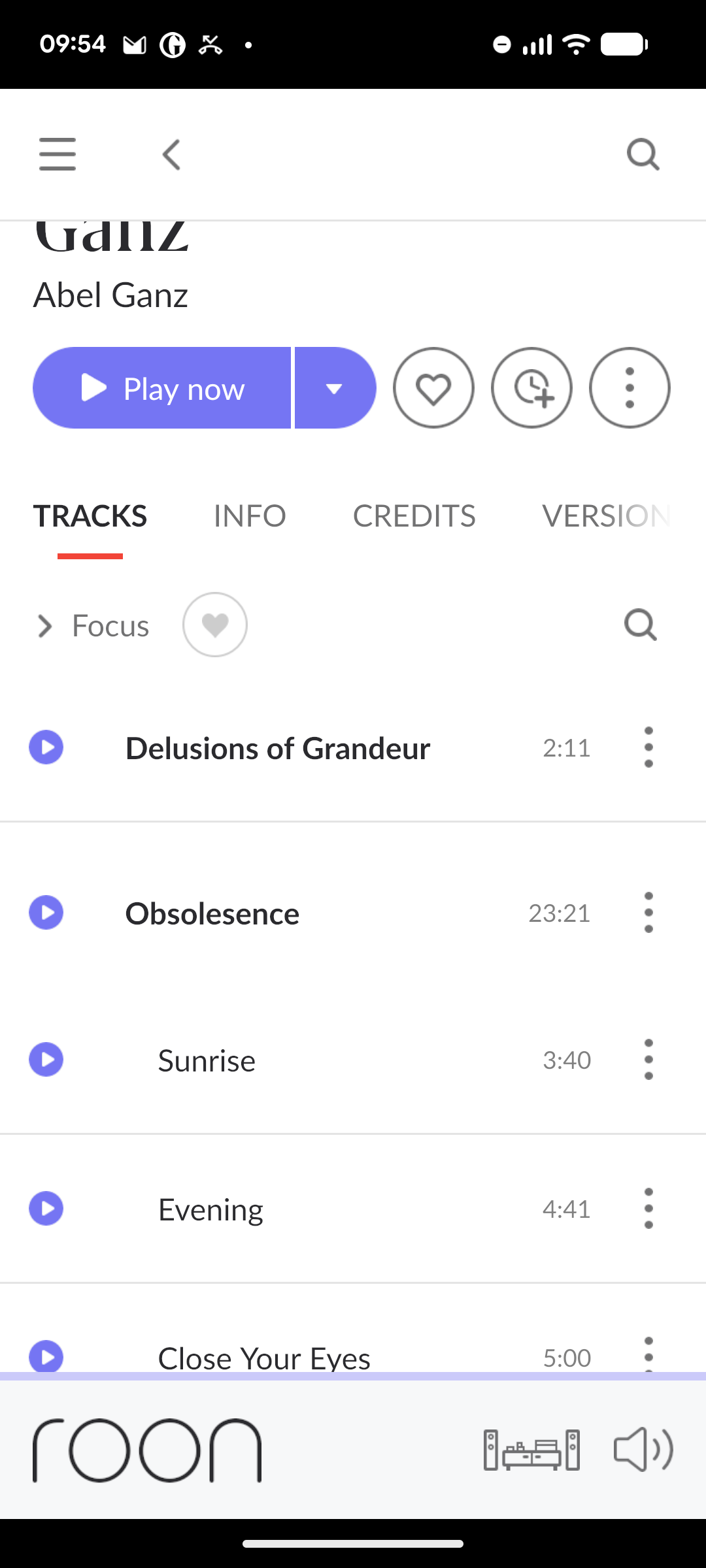Choose the audio zone
This screenshot has height=1568, width=706.
[531, 1450]
